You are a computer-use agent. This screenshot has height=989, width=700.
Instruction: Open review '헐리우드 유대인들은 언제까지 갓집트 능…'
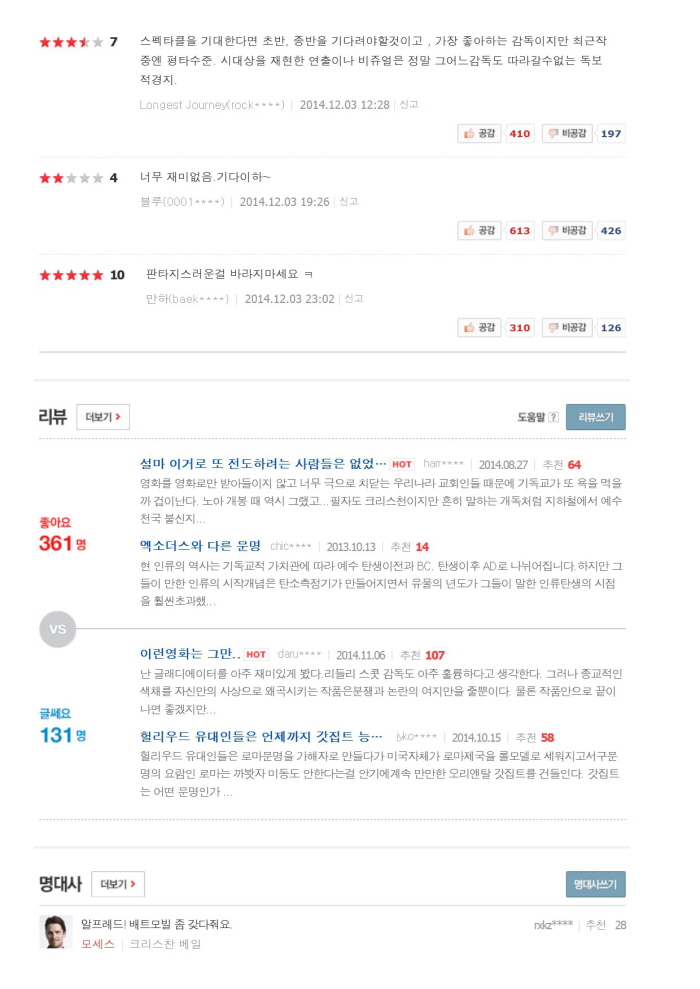click(x=261, y=737)
